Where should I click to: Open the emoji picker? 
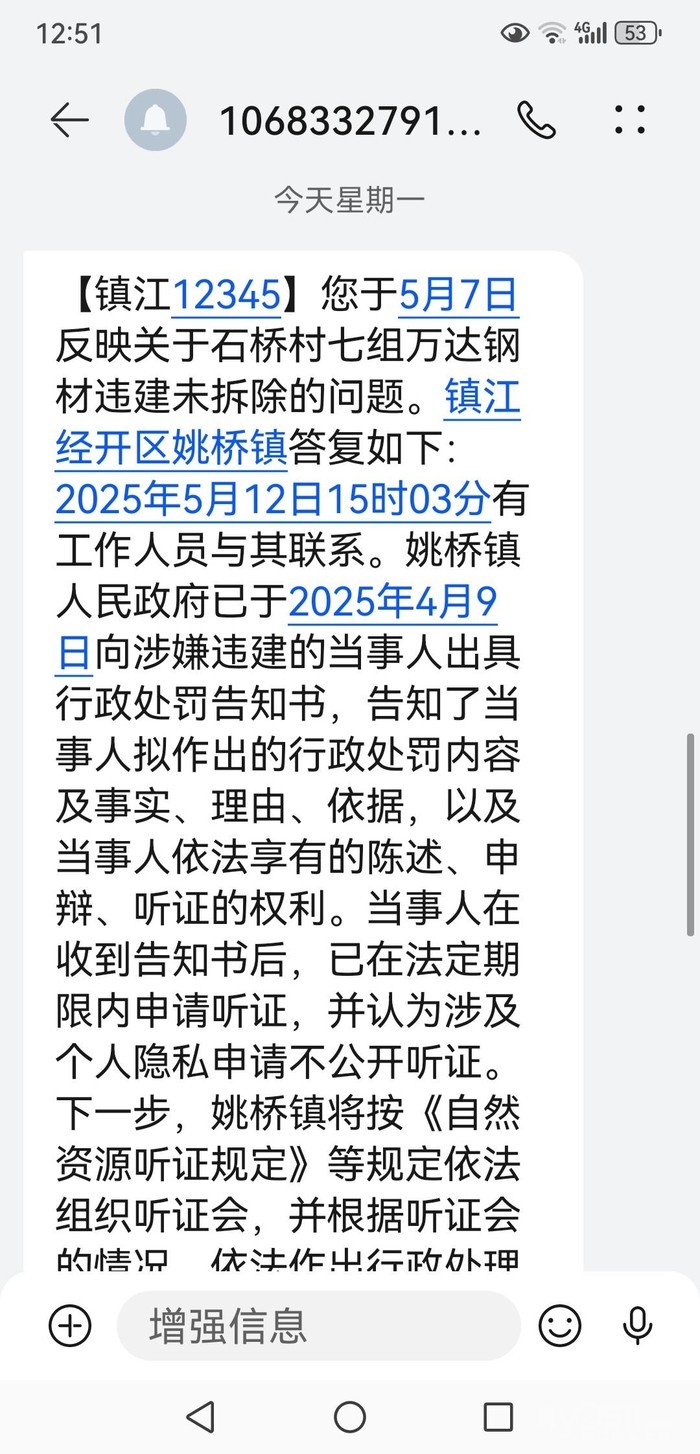[x=560, y=1326]
